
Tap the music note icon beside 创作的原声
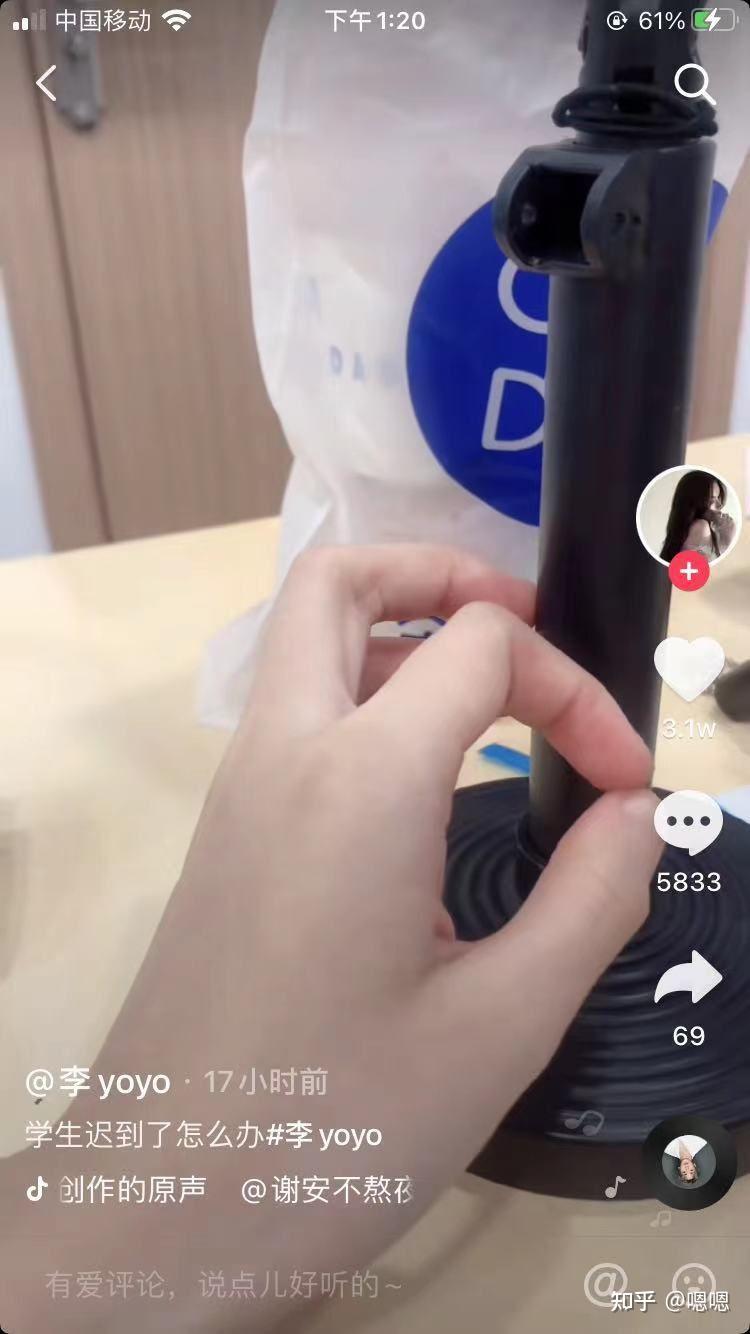40,1190
